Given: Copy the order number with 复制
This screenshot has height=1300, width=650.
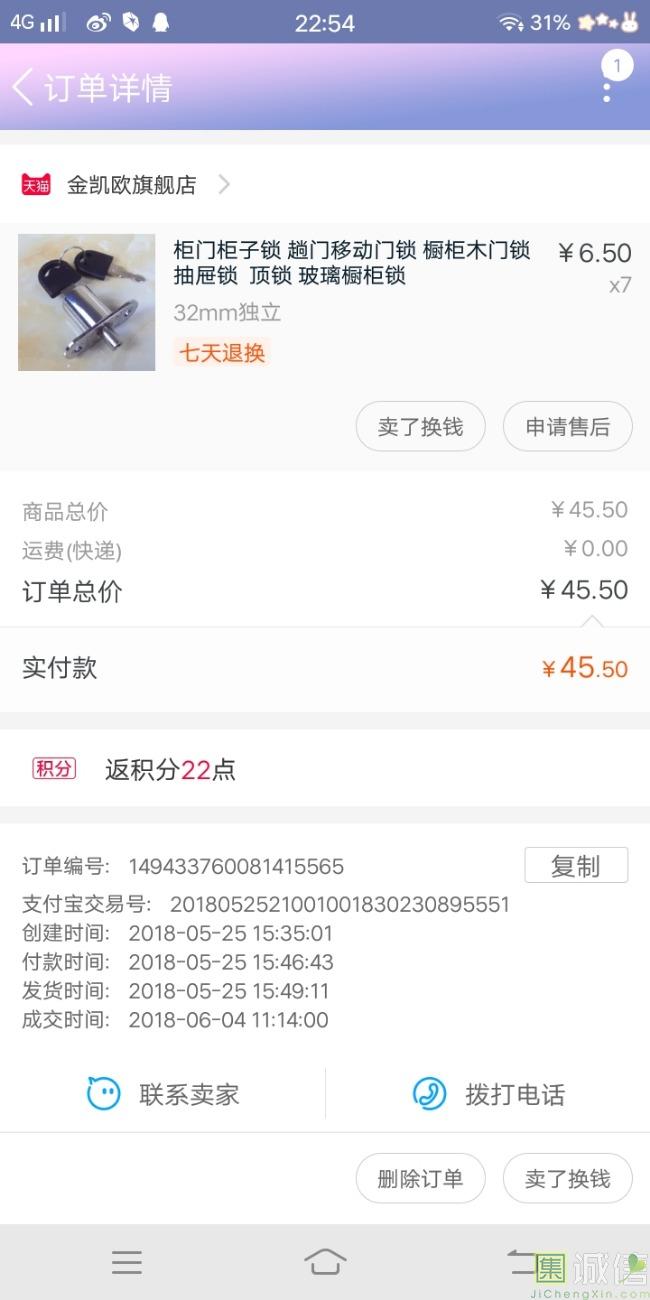Looking at the screenshot, I should click(x=575, y=866).
